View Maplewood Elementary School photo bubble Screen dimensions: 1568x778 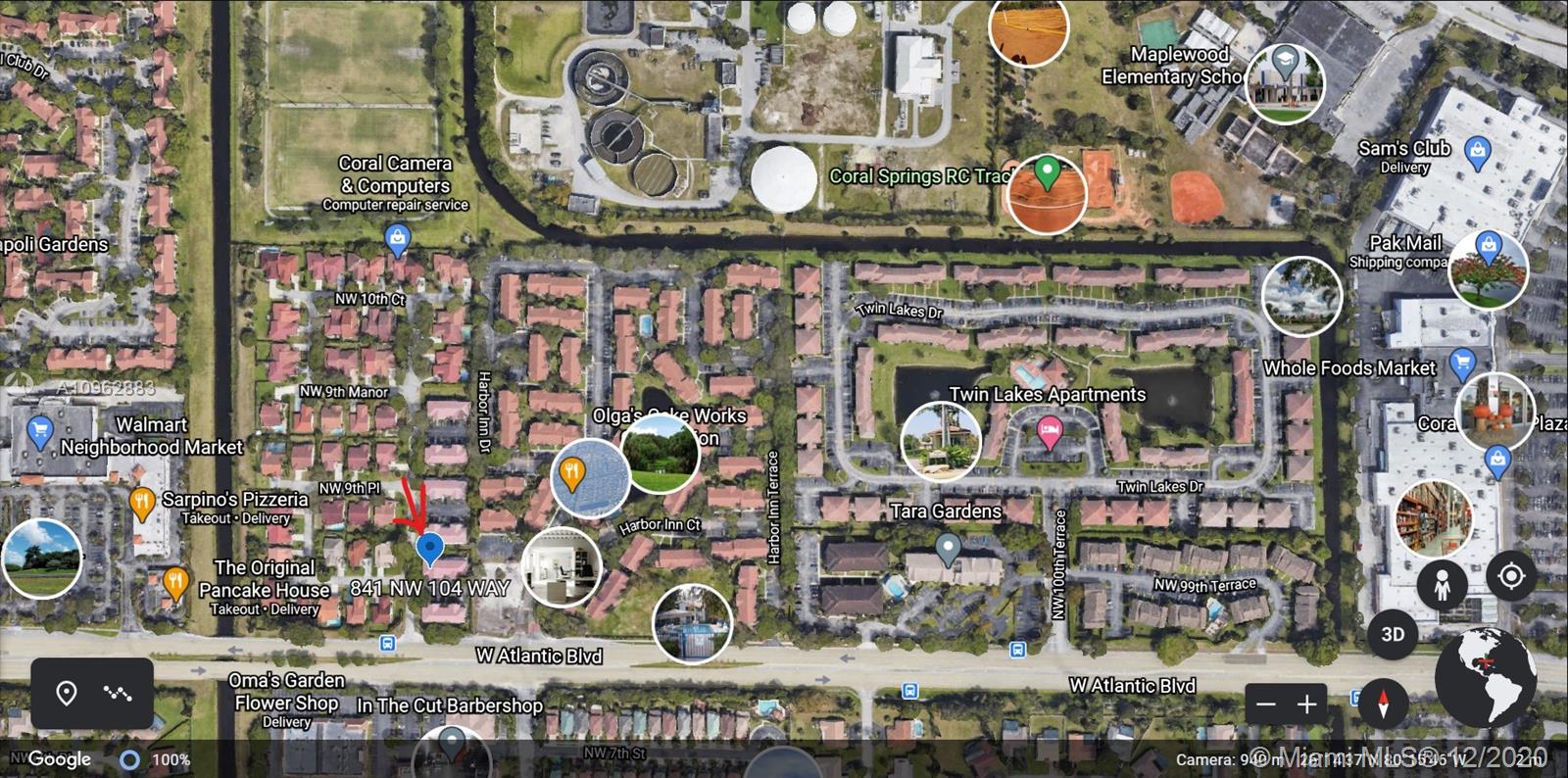pyautogui.click(x=1285, y=83)
